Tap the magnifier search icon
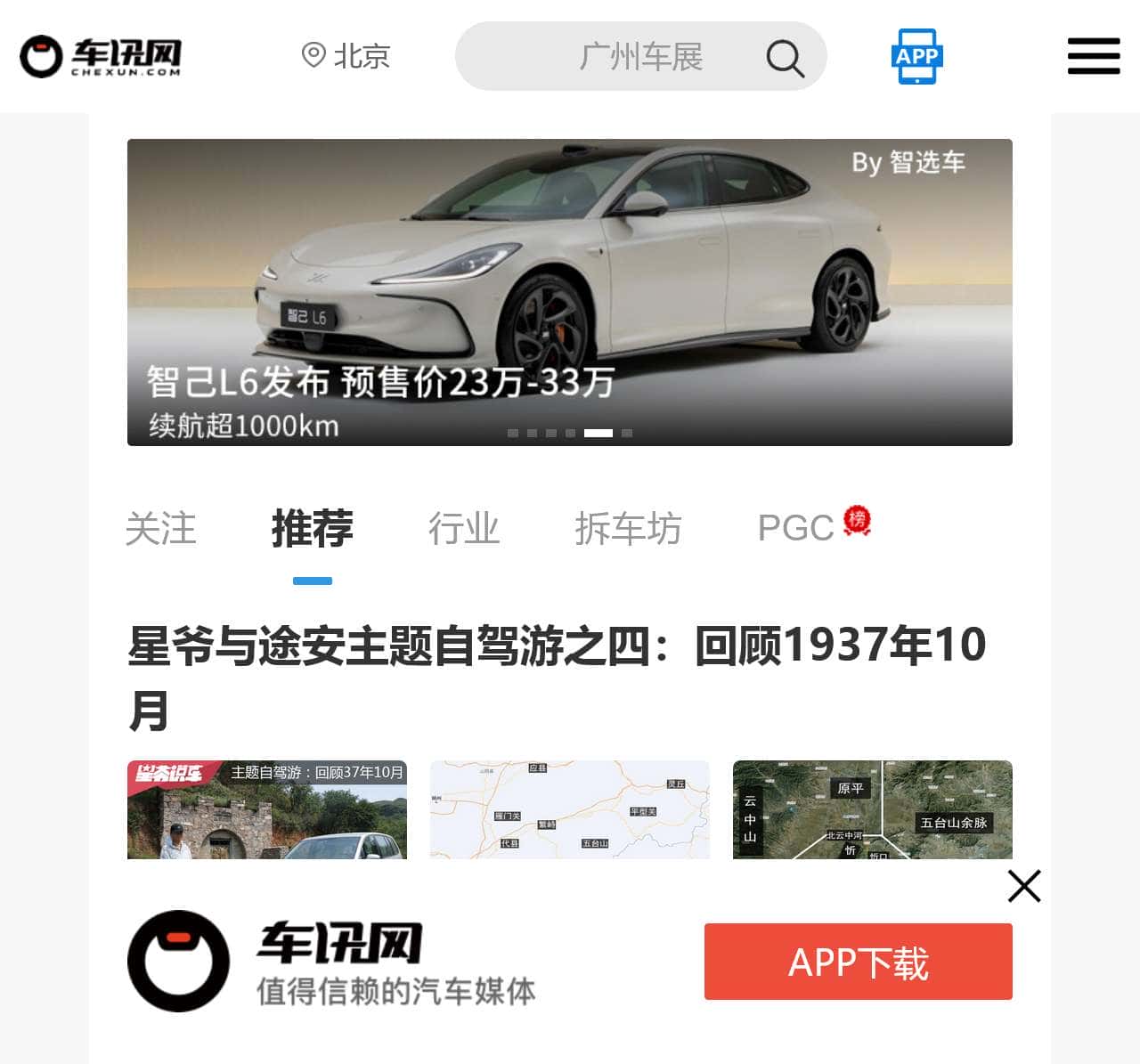 [x=785, y=59]
